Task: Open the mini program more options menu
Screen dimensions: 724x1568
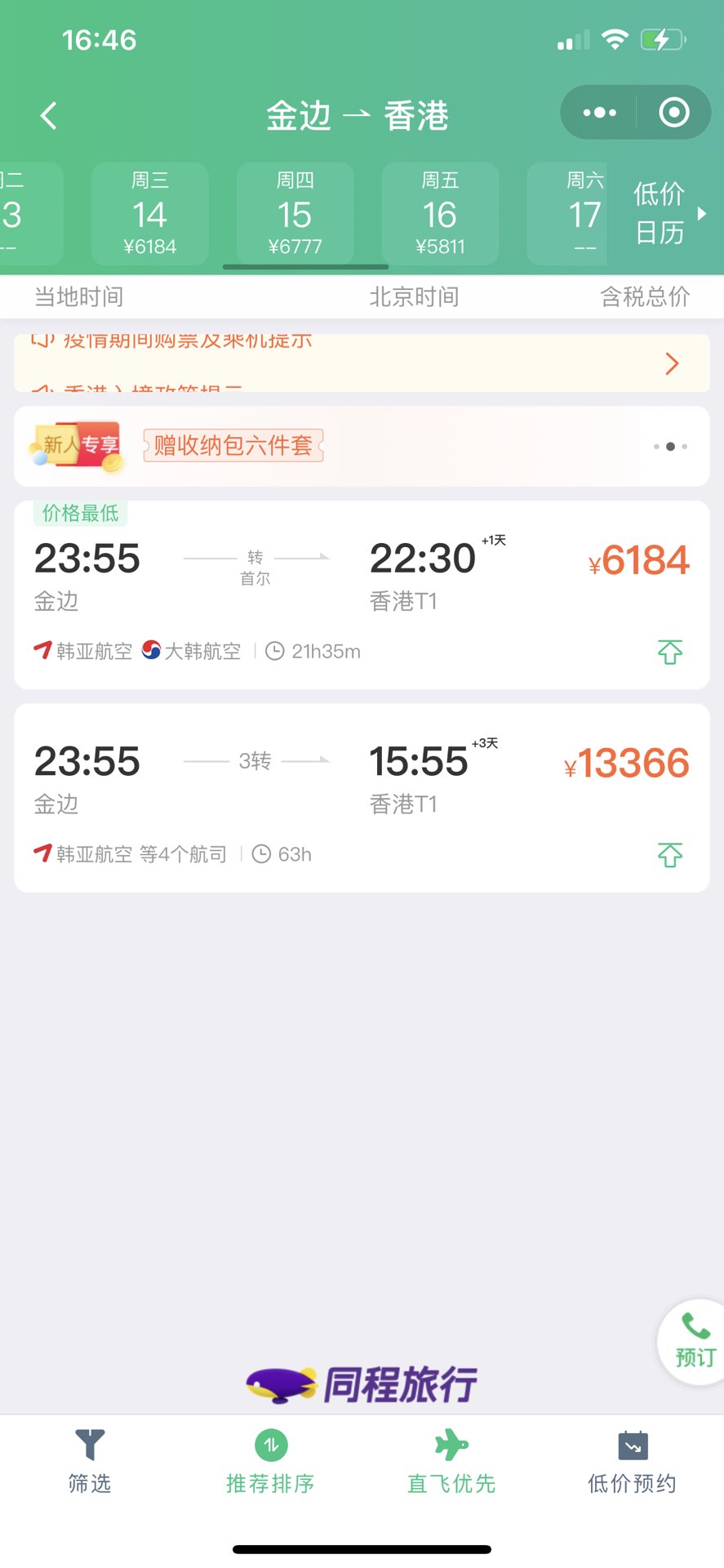Action: 599,113
